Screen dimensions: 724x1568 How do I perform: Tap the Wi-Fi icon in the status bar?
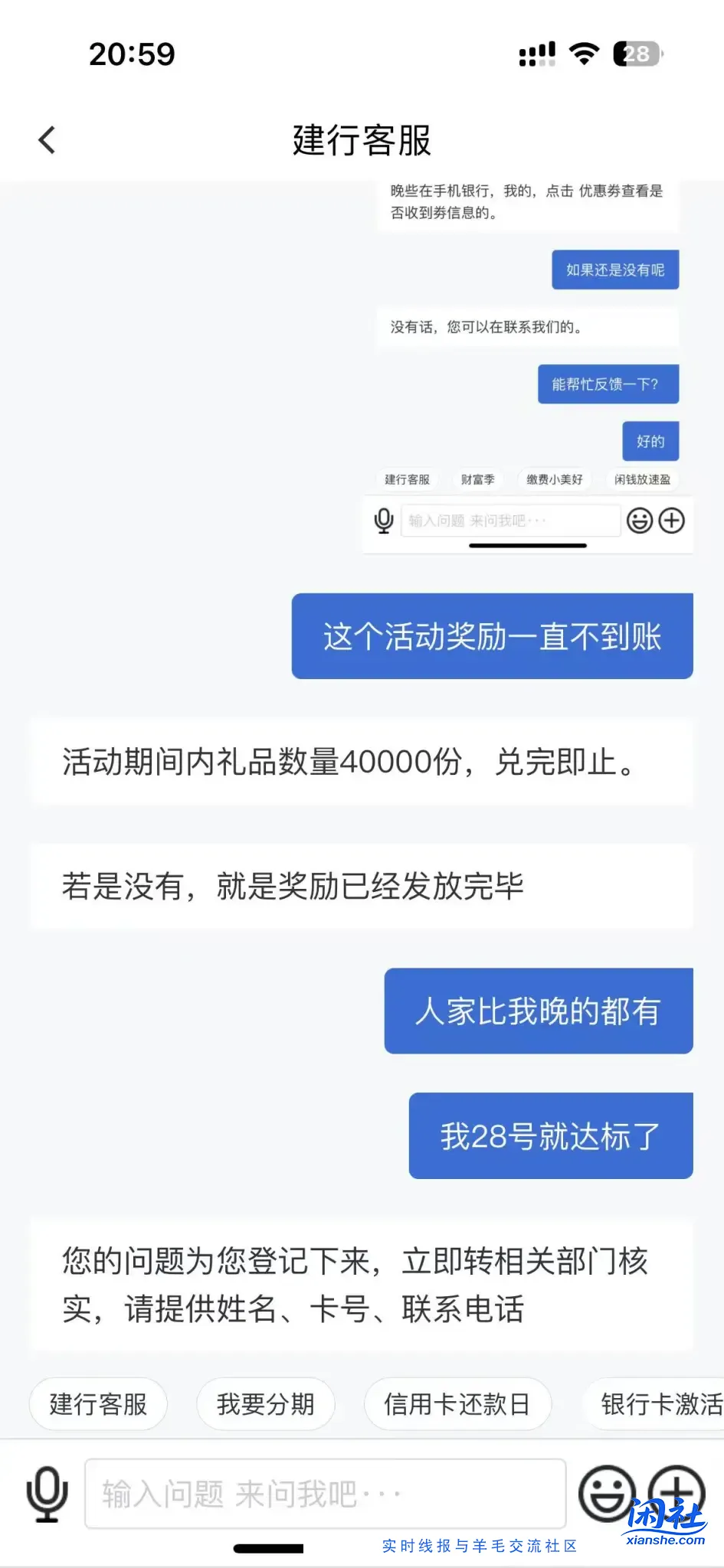[584, 52]
